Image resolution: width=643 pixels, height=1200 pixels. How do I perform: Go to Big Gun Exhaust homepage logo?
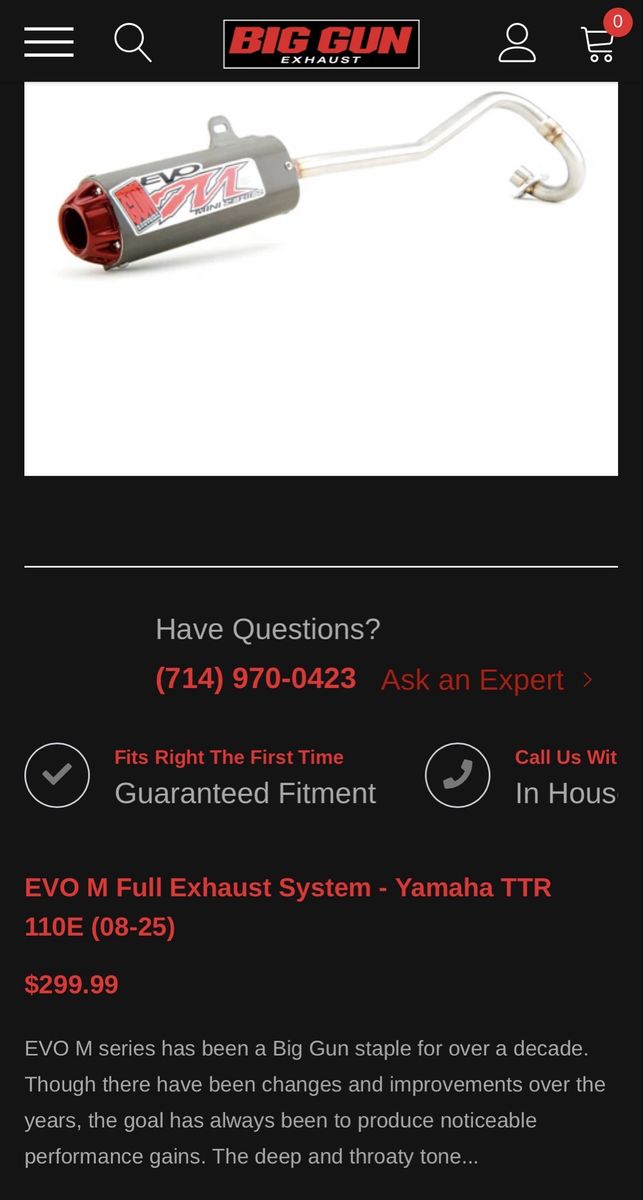click(321, 44)
